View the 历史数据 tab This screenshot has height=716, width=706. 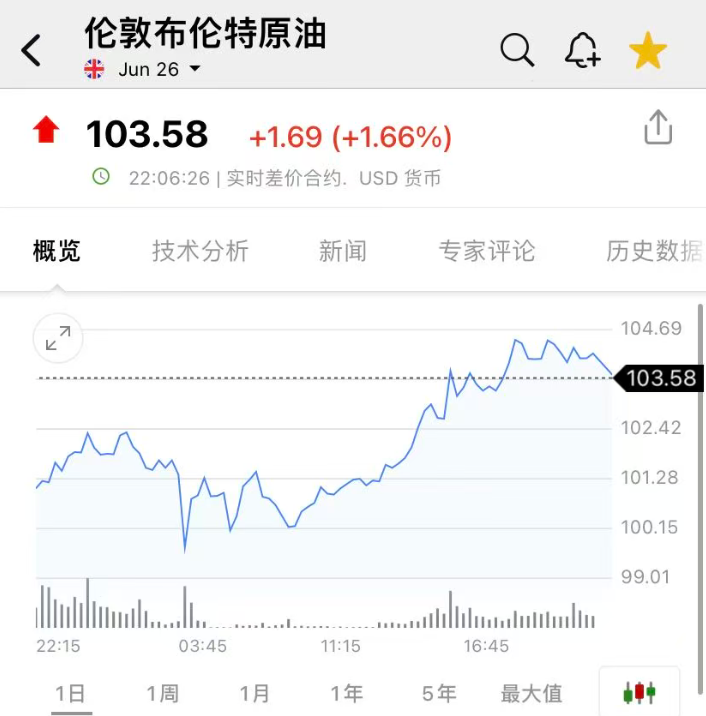(x=654, y=251)
